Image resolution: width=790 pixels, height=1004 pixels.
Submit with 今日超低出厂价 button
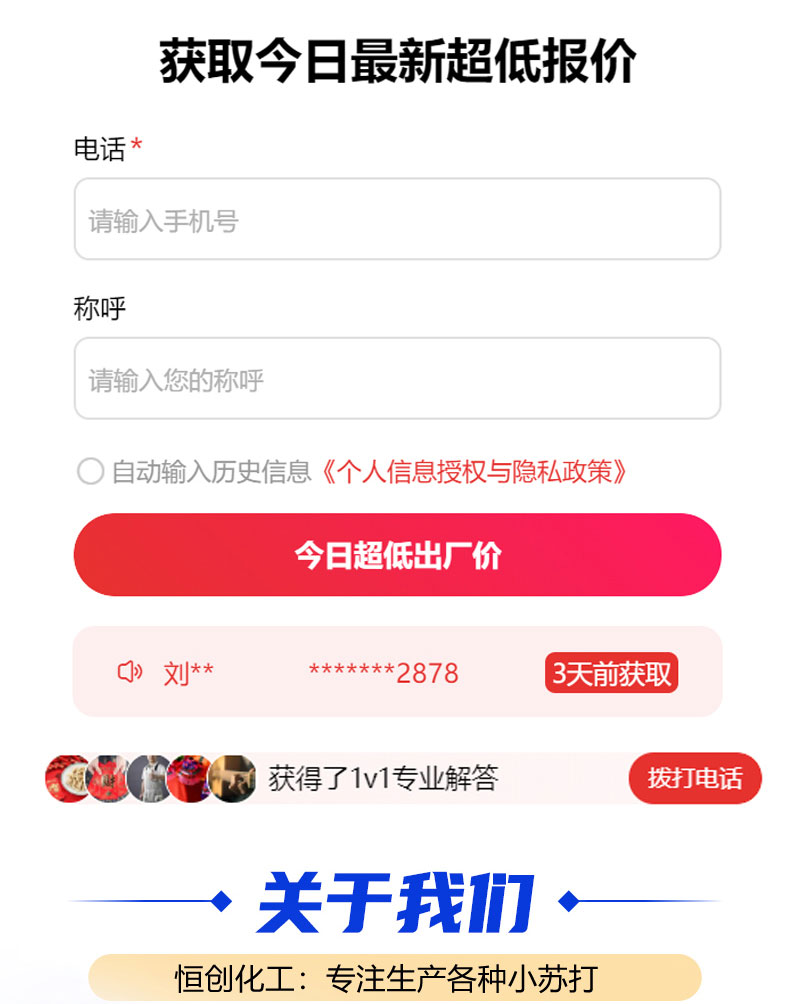(x=397, y=555)
